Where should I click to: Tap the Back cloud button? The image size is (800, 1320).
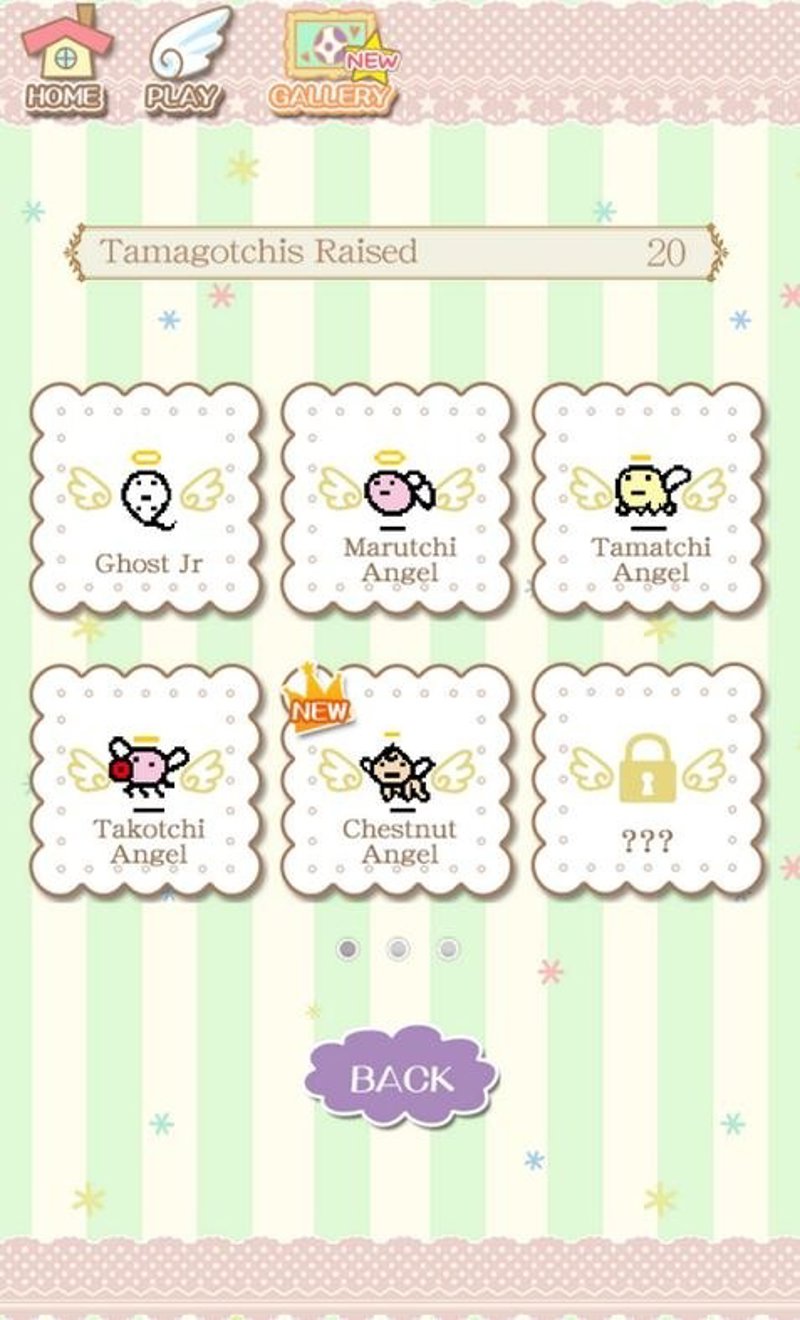pos(401,1078)
